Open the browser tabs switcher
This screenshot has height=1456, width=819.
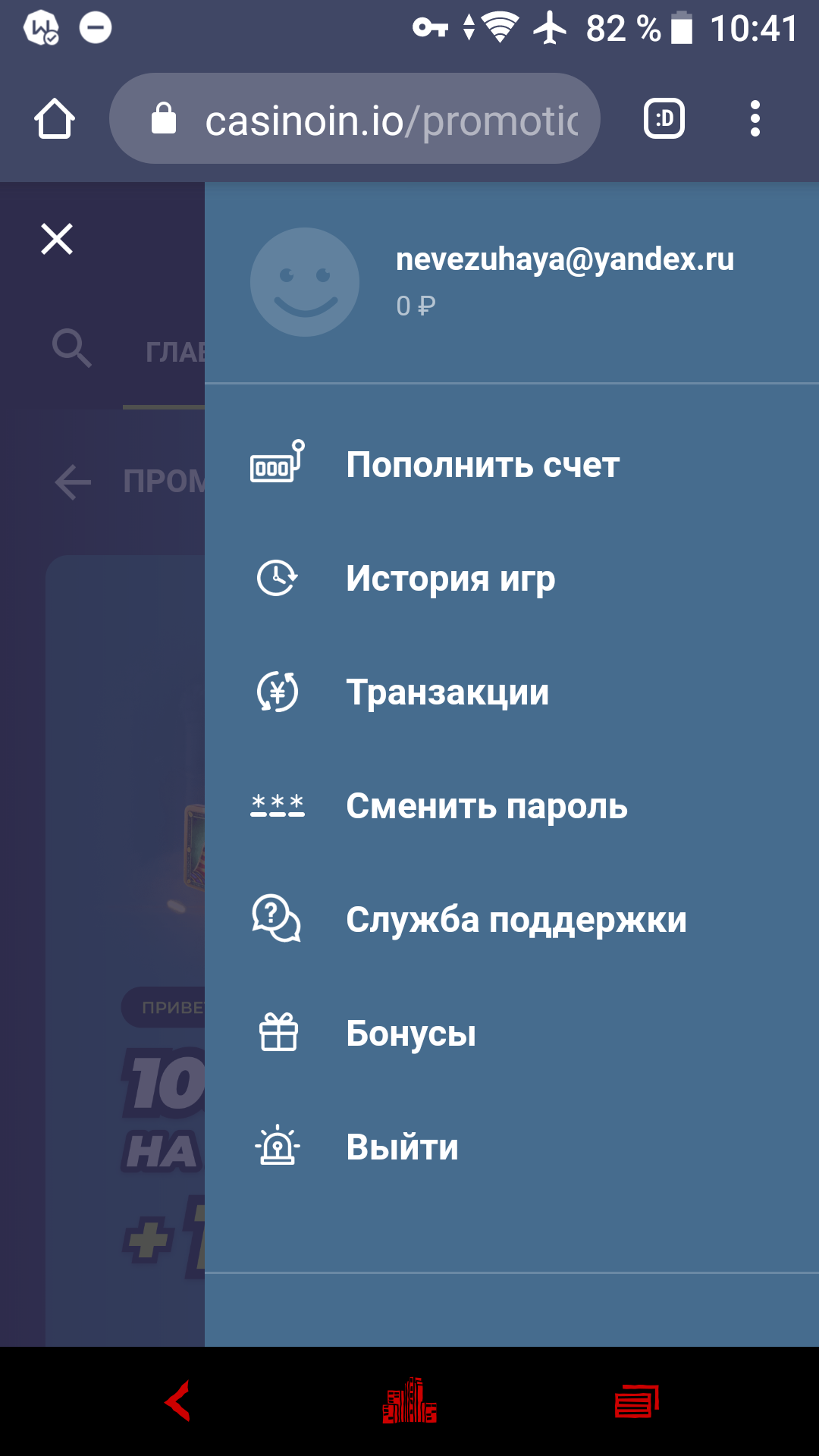point(664,119)
